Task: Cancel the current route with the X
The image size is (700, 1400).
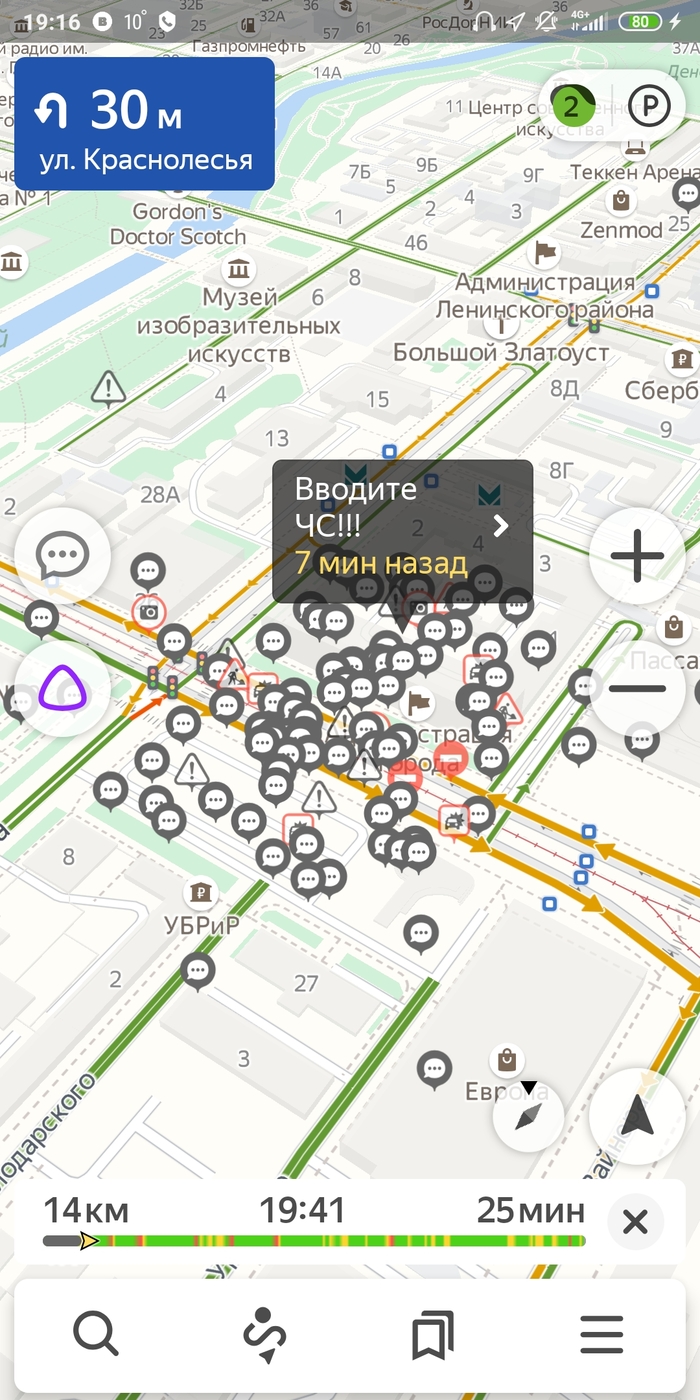Action: pyautogui.click(x=635, y=1221)
